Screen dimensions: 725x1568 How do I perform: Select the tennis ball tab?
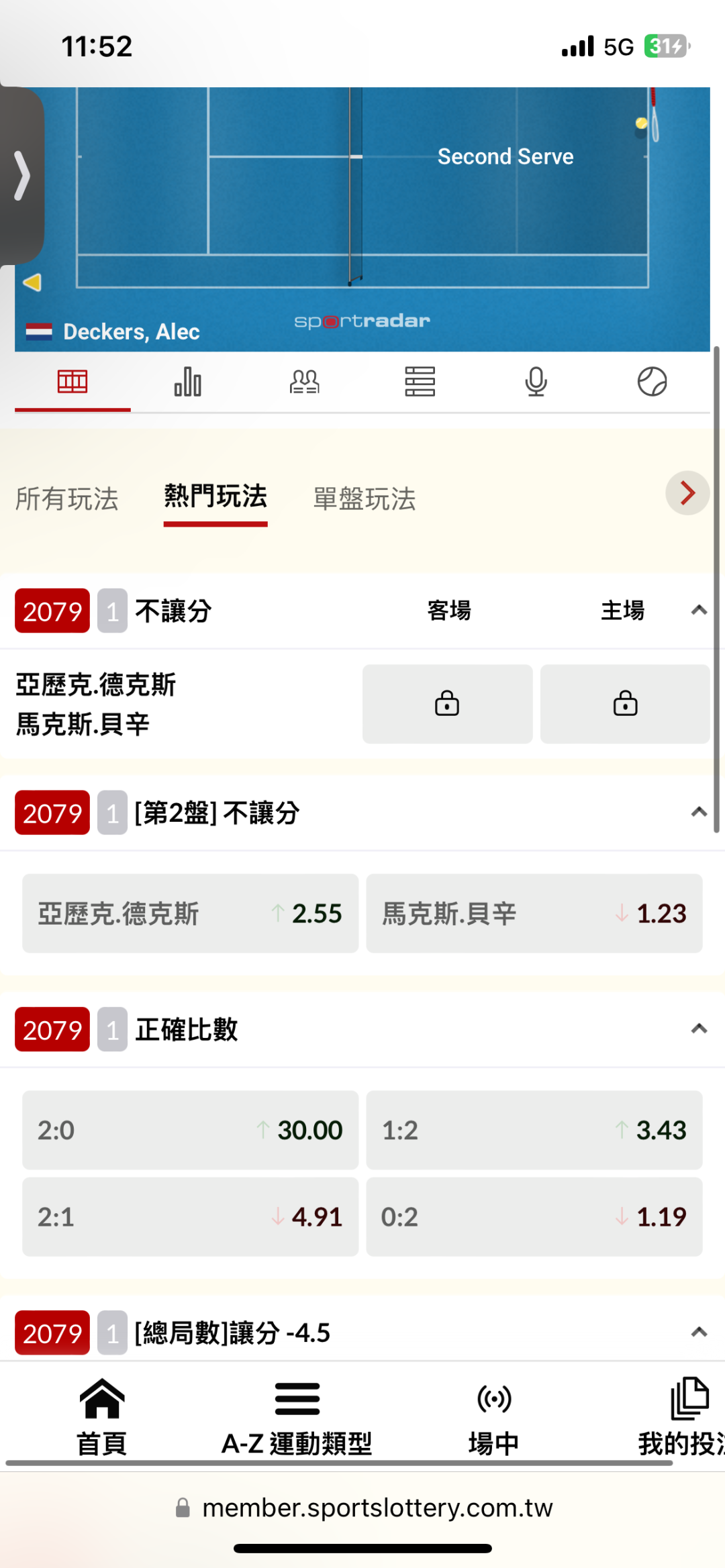click(x=652, y=382)
